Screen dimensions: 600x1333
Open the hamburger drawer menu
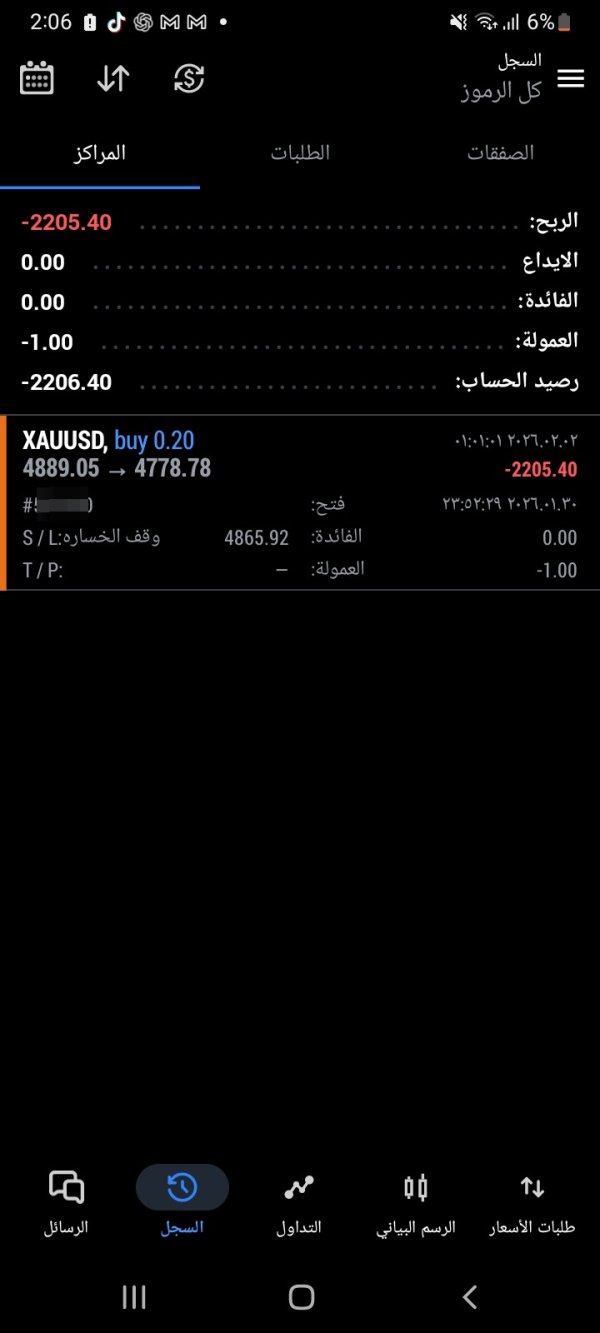click(571, 79)
